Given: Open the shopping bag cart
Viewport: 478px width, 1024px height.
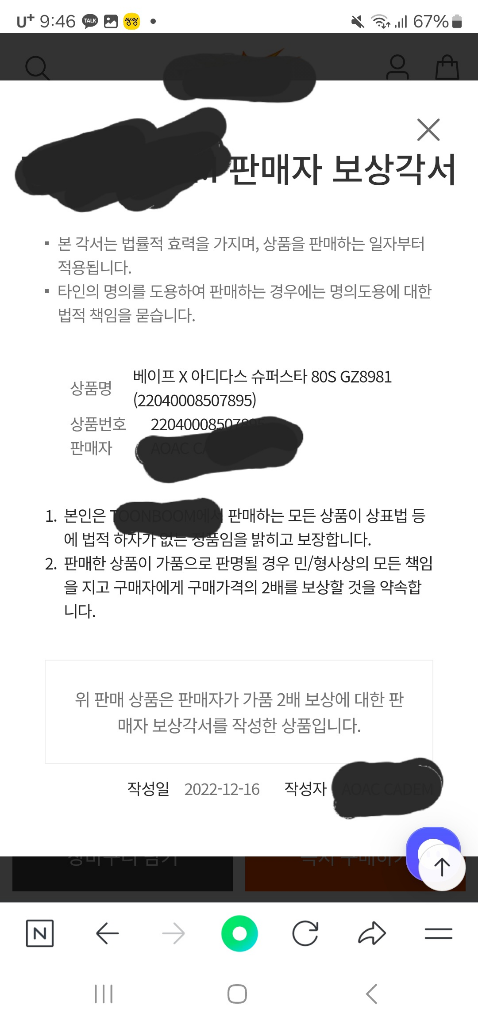Looking at the screenshot, I should pos(447,67).
